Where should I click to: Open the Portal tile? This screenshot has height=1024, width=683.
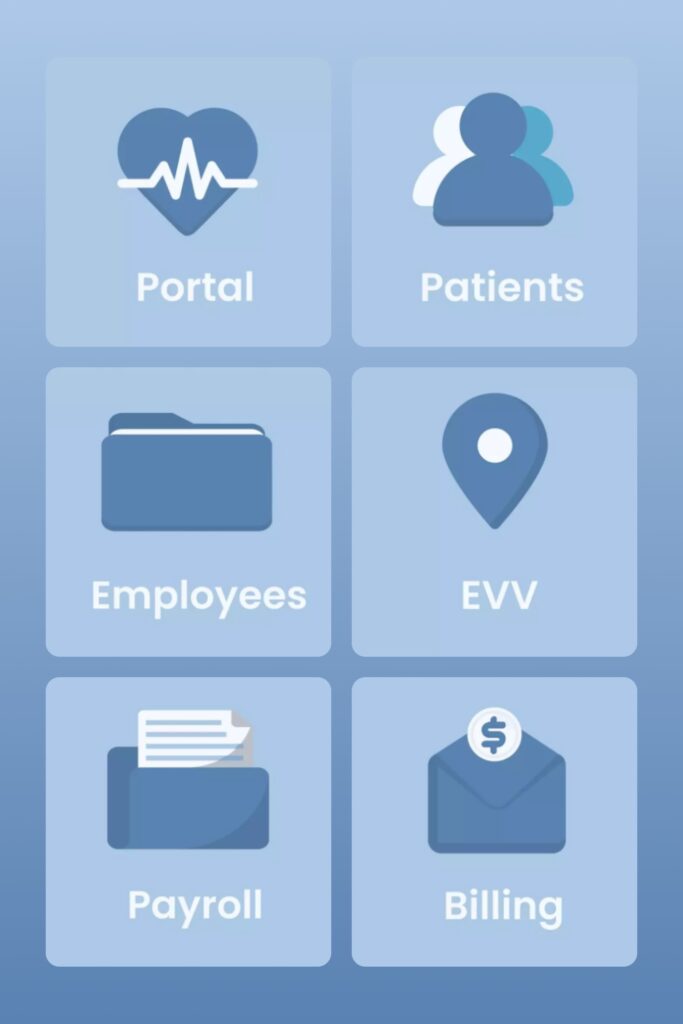coord(188,203)
